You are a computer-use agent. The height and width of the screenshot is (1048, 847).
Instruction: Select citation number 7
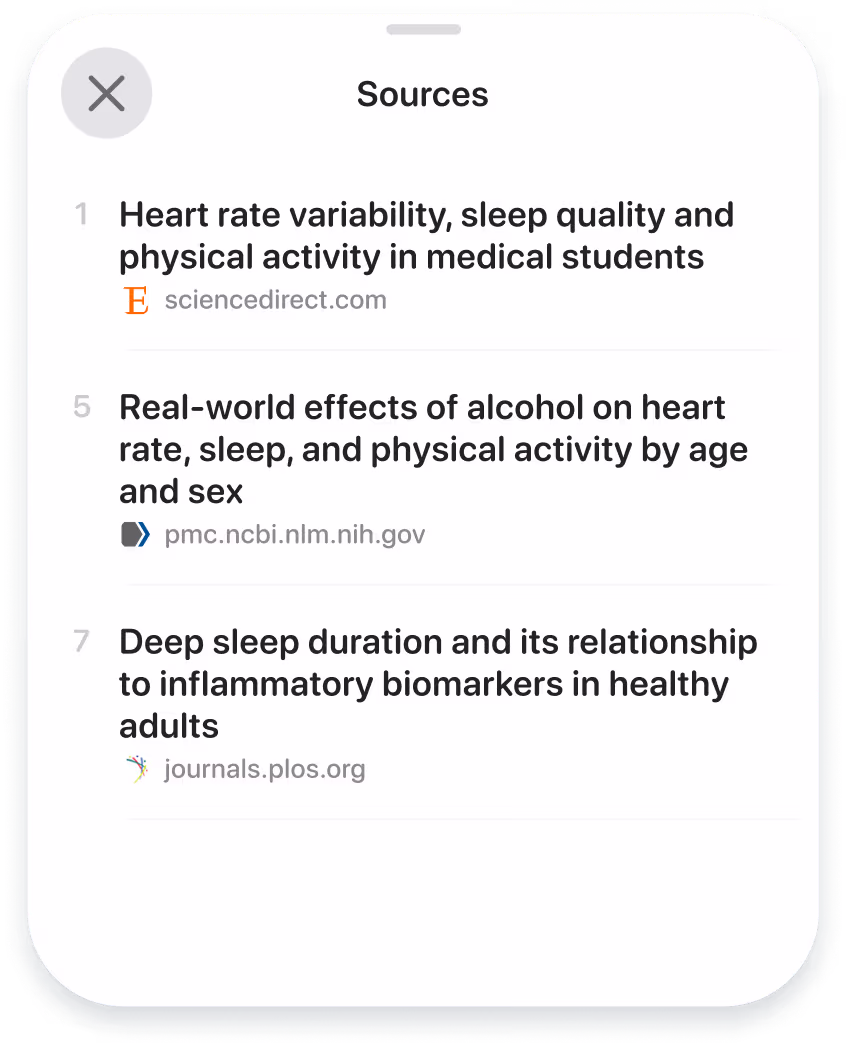pos(82,642)
